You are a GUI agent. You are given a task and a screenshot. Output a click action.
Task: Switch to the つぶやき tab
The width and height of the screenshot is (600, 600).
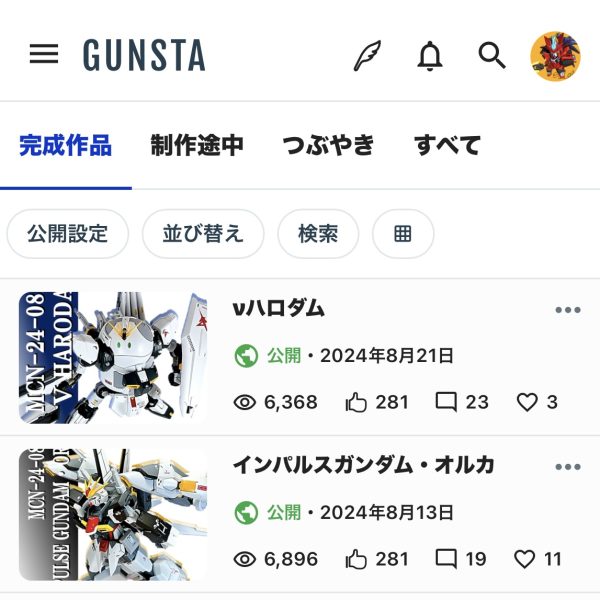point(328,146)
